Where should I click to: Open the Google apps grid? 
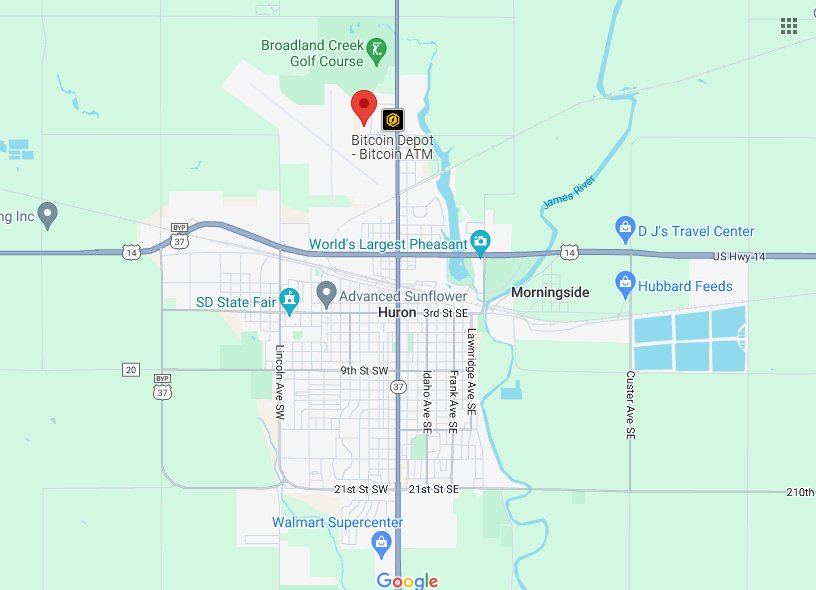pyautogui.click(x=789, y=26)
